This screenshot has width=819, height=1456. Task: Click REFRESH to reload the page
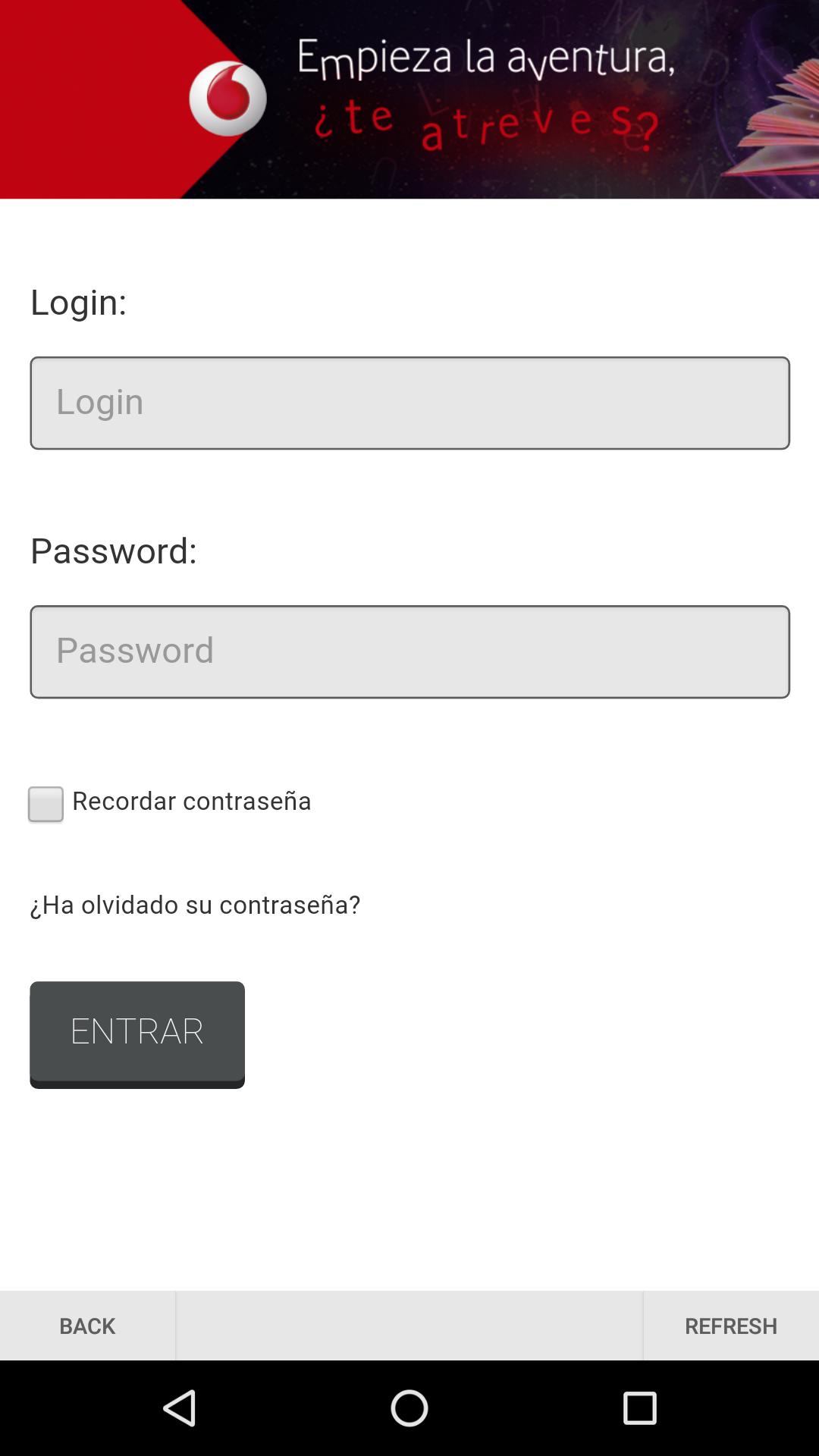[x=730, y=1325]
